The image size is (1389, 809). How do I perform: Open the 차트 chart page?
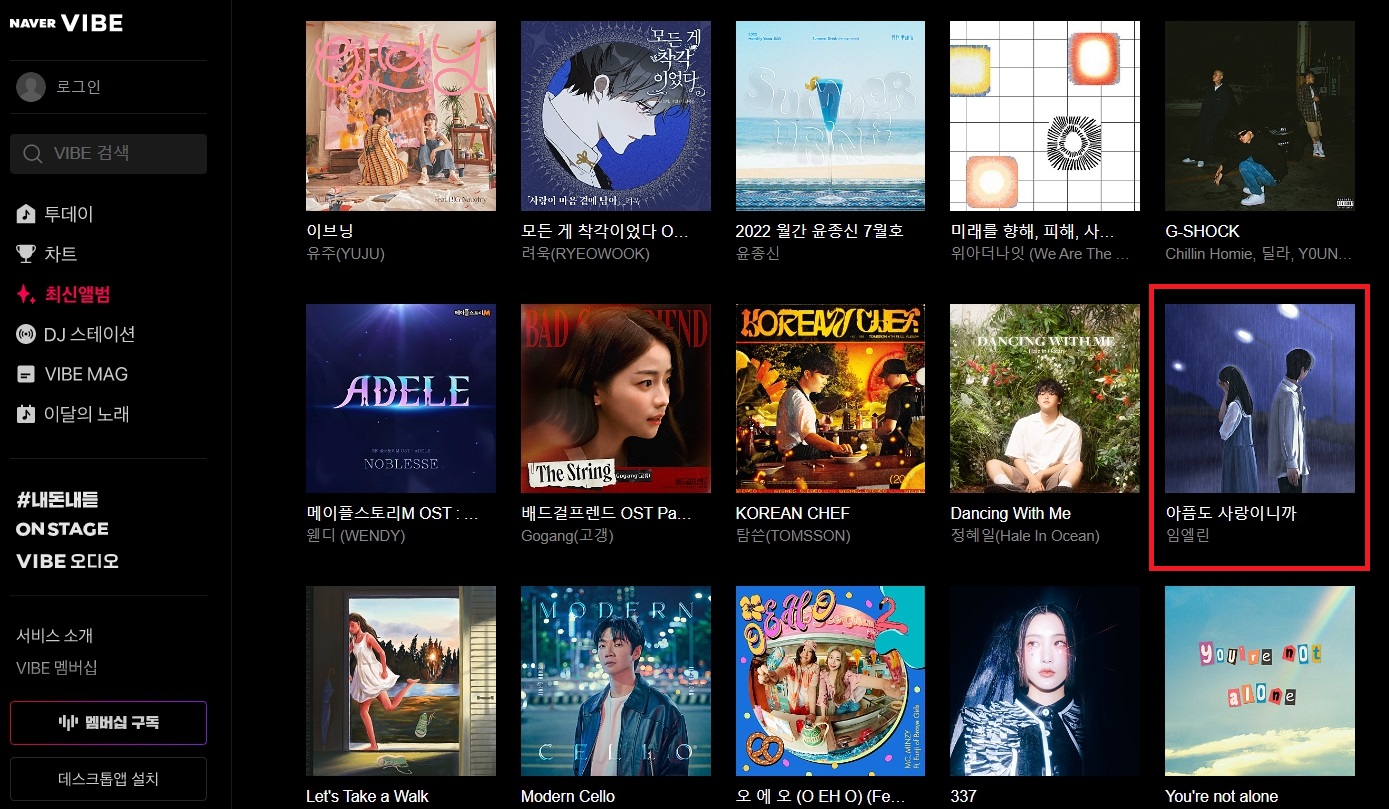[x=60, y=254]
